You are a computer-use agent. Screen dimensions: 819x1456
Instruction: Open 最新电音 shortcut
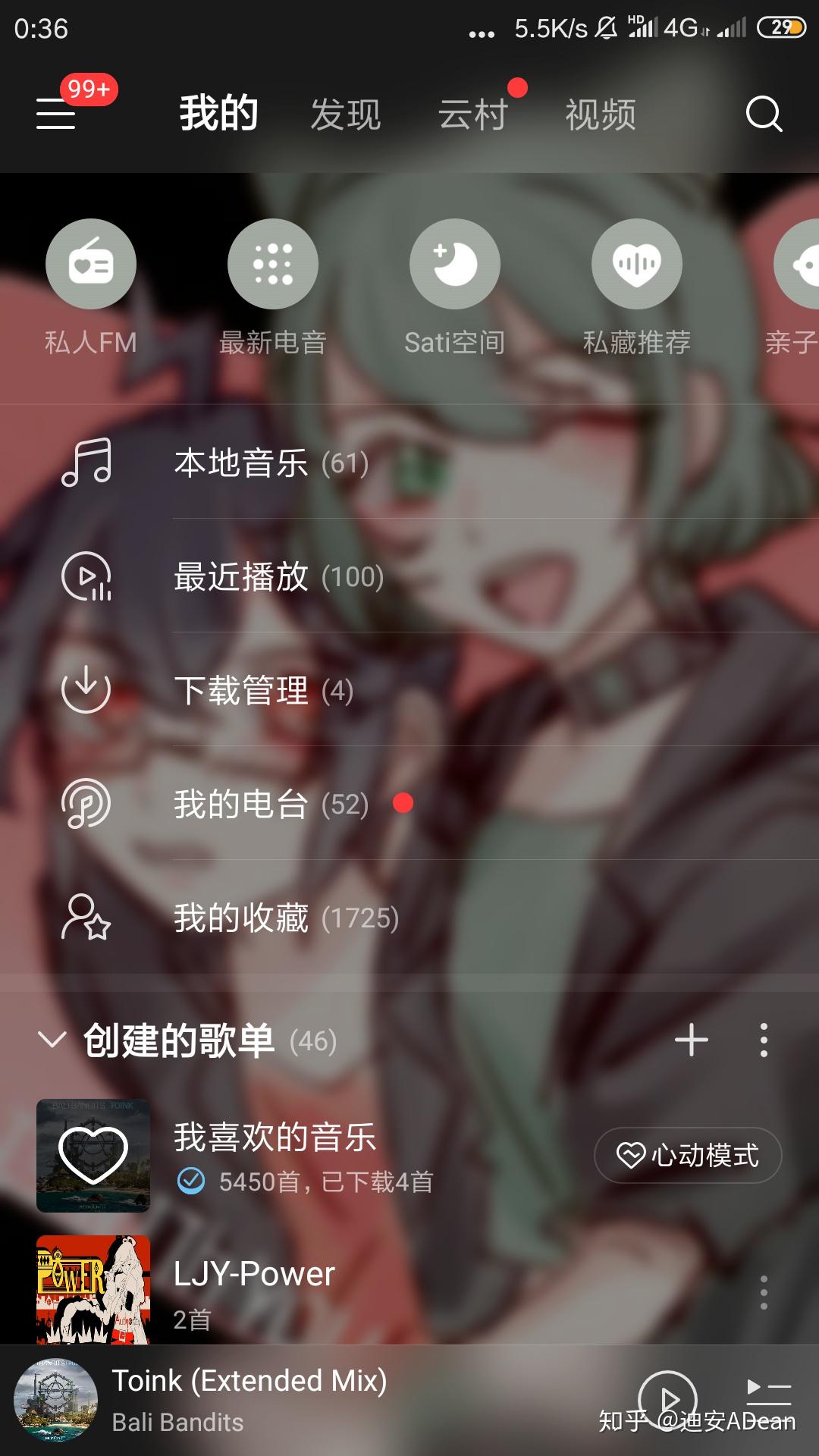273,288
